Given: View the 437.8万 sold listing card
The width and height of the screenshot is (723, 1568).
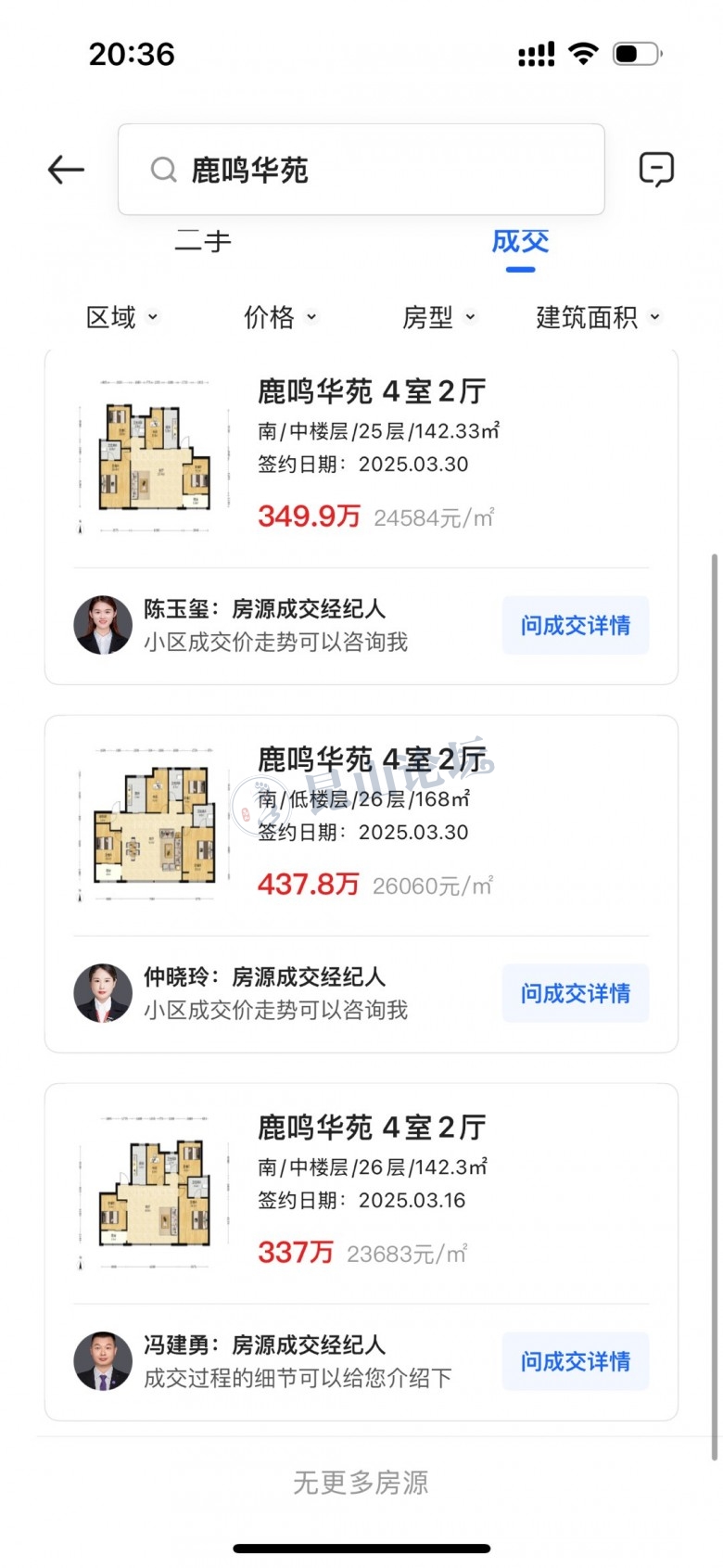Looking at the screenshot, I should pos(371,824).
